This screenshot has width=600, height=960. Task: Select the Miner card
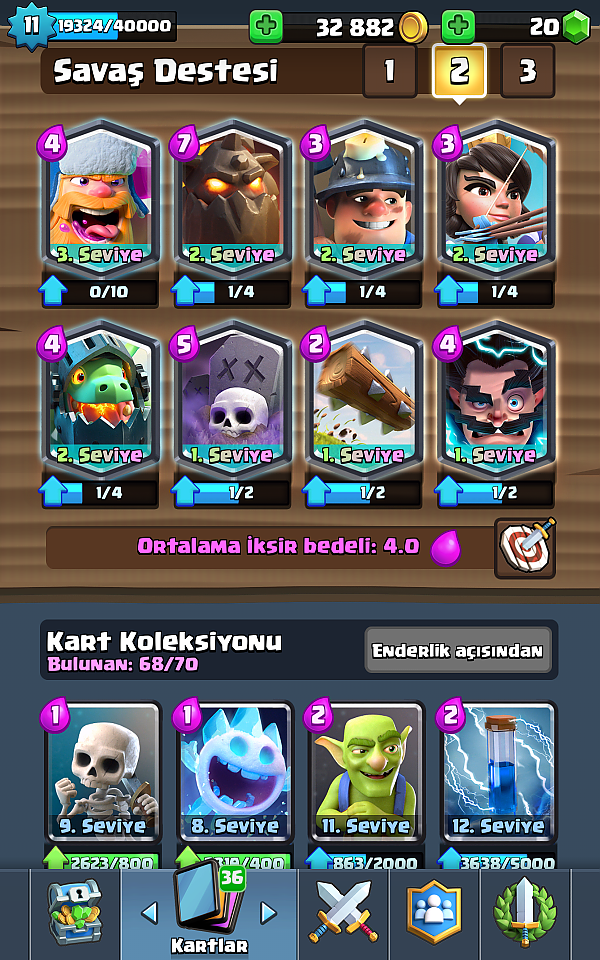point(364,198)
